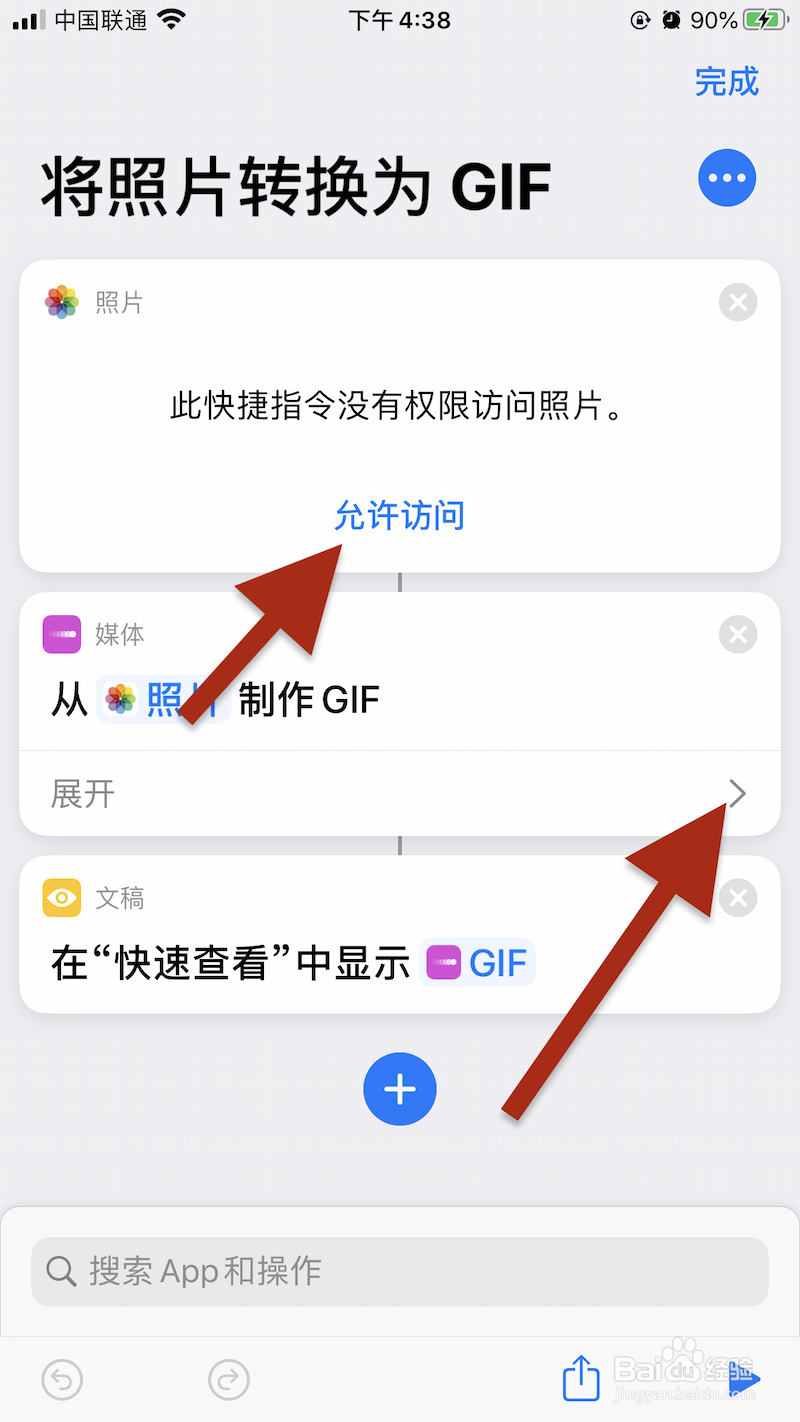The image size is (800, 1422).
Task: Tap the redo arrow in the bottom toolbar
Action: 229,1379
